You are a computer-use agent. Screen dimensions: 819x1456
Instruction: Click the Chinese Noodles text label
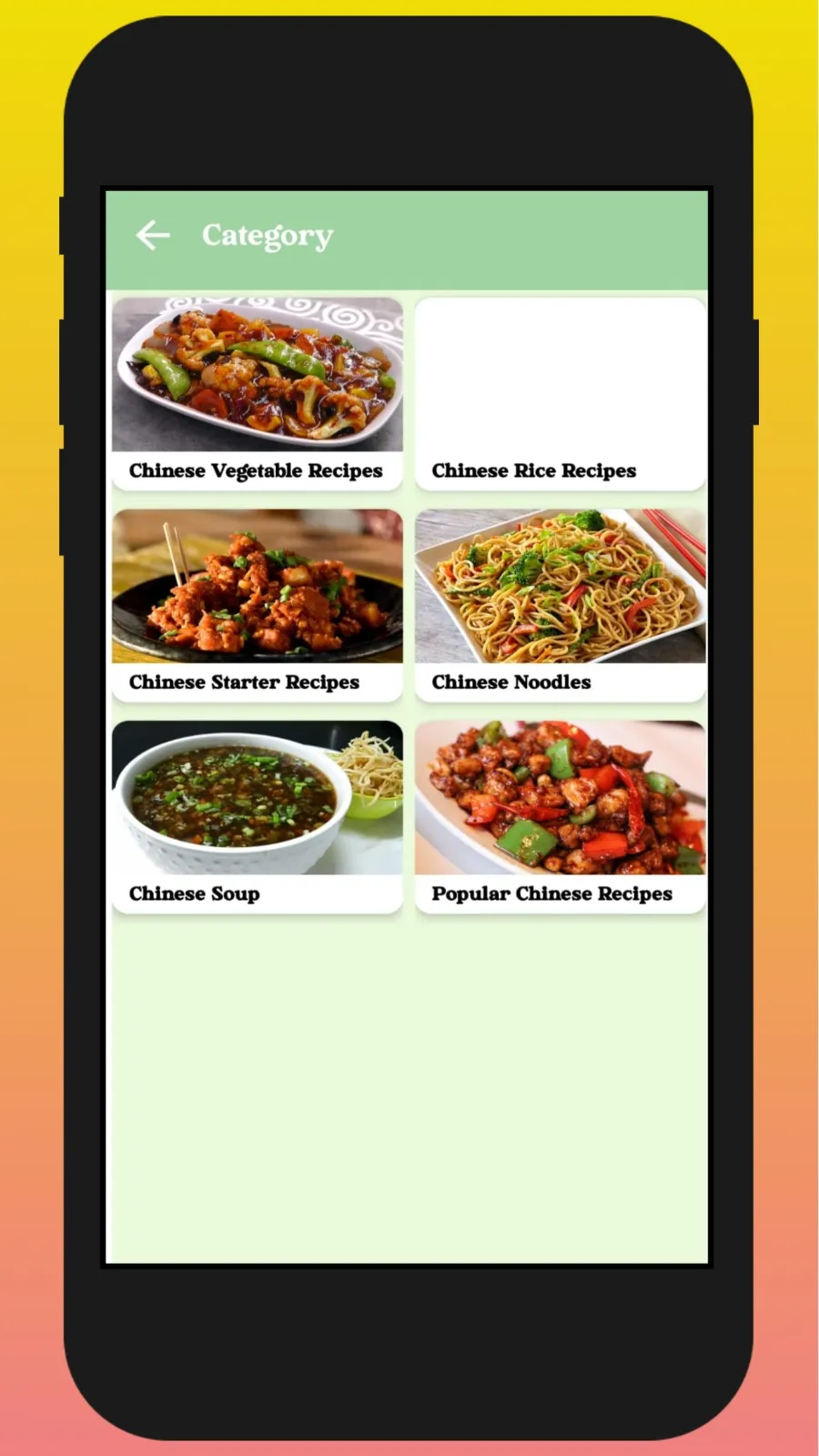coord(511,682)
